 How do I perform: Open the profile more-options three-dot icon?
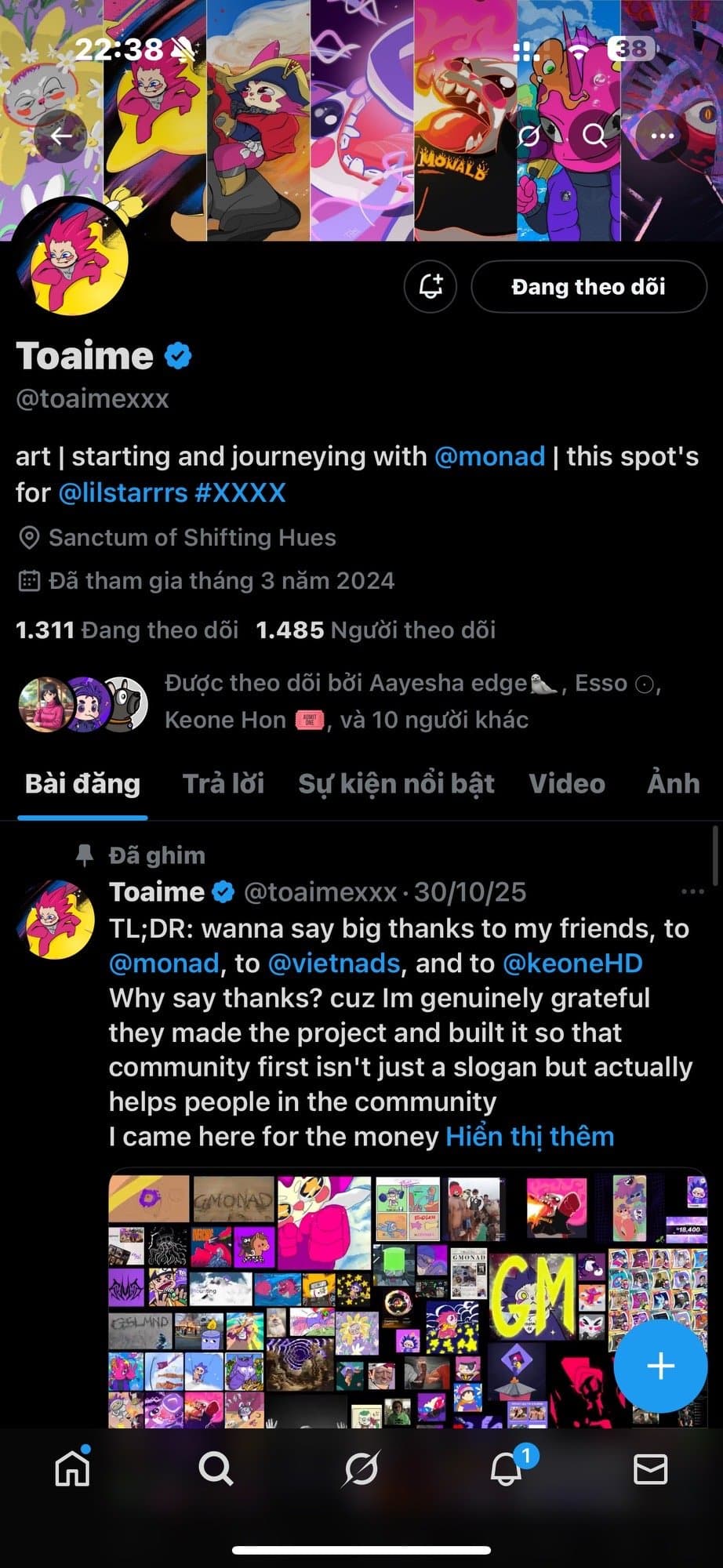coord(663,135)
